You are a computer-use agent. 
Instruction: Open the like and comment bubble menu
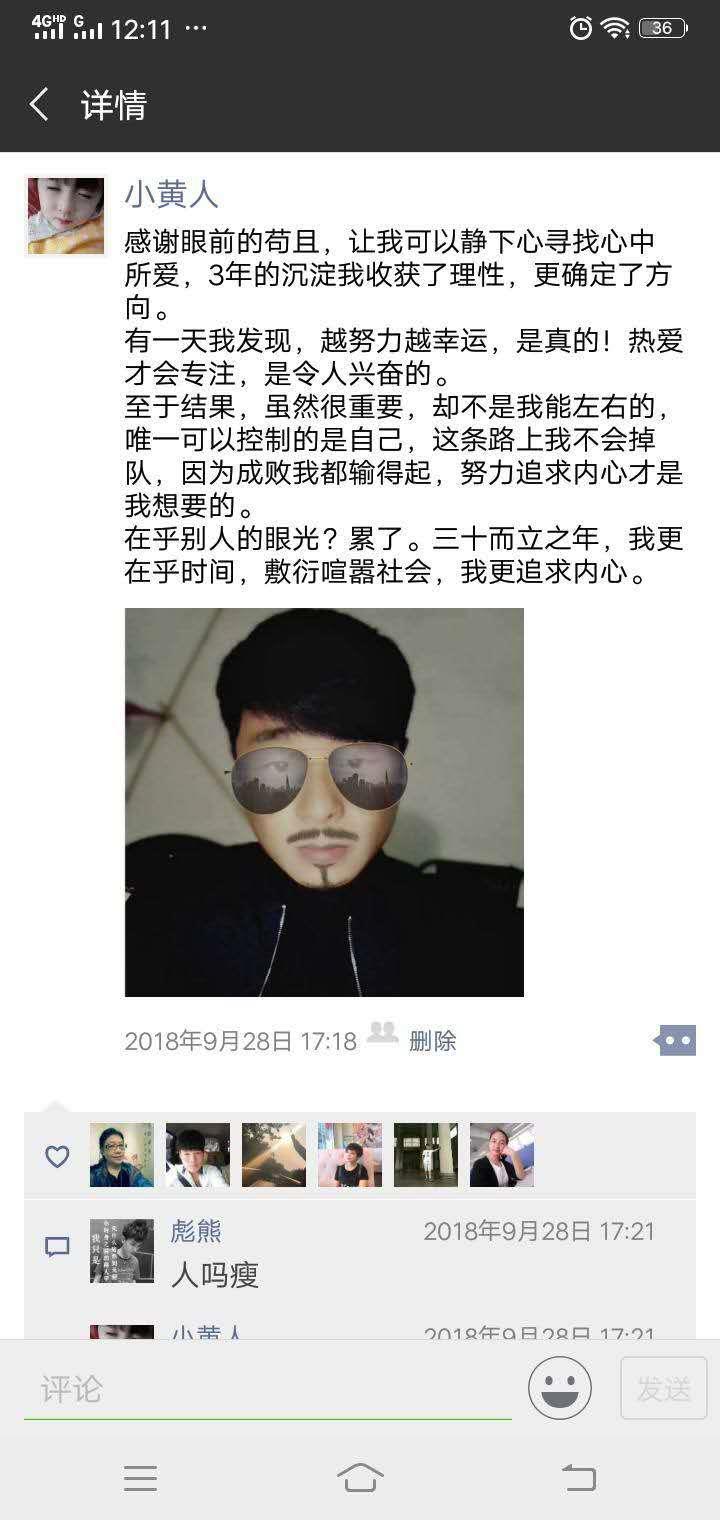675,1040
